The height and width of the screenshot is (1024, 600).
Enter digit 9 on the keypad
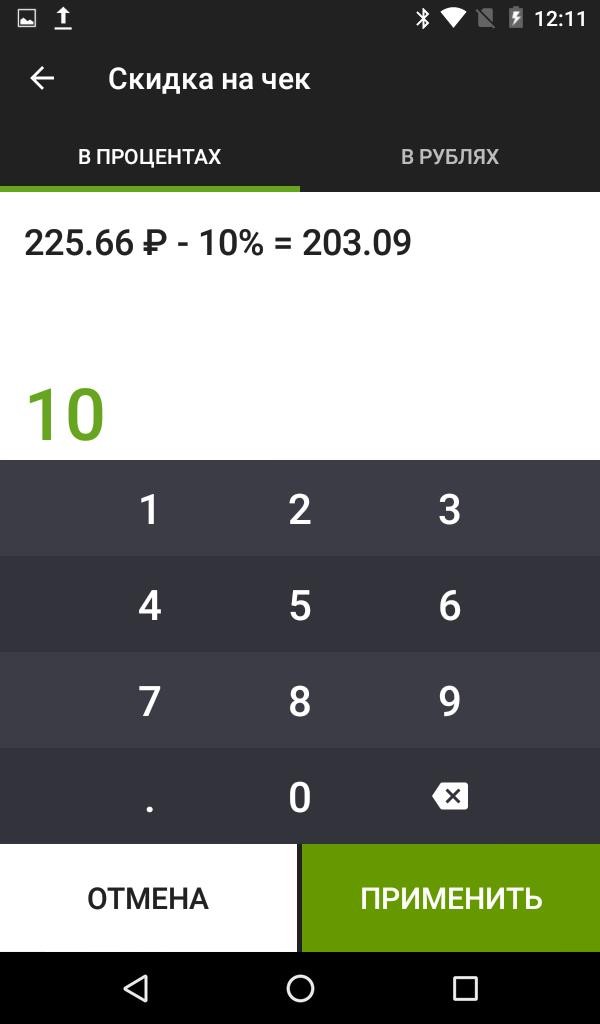tap(450, 700)
